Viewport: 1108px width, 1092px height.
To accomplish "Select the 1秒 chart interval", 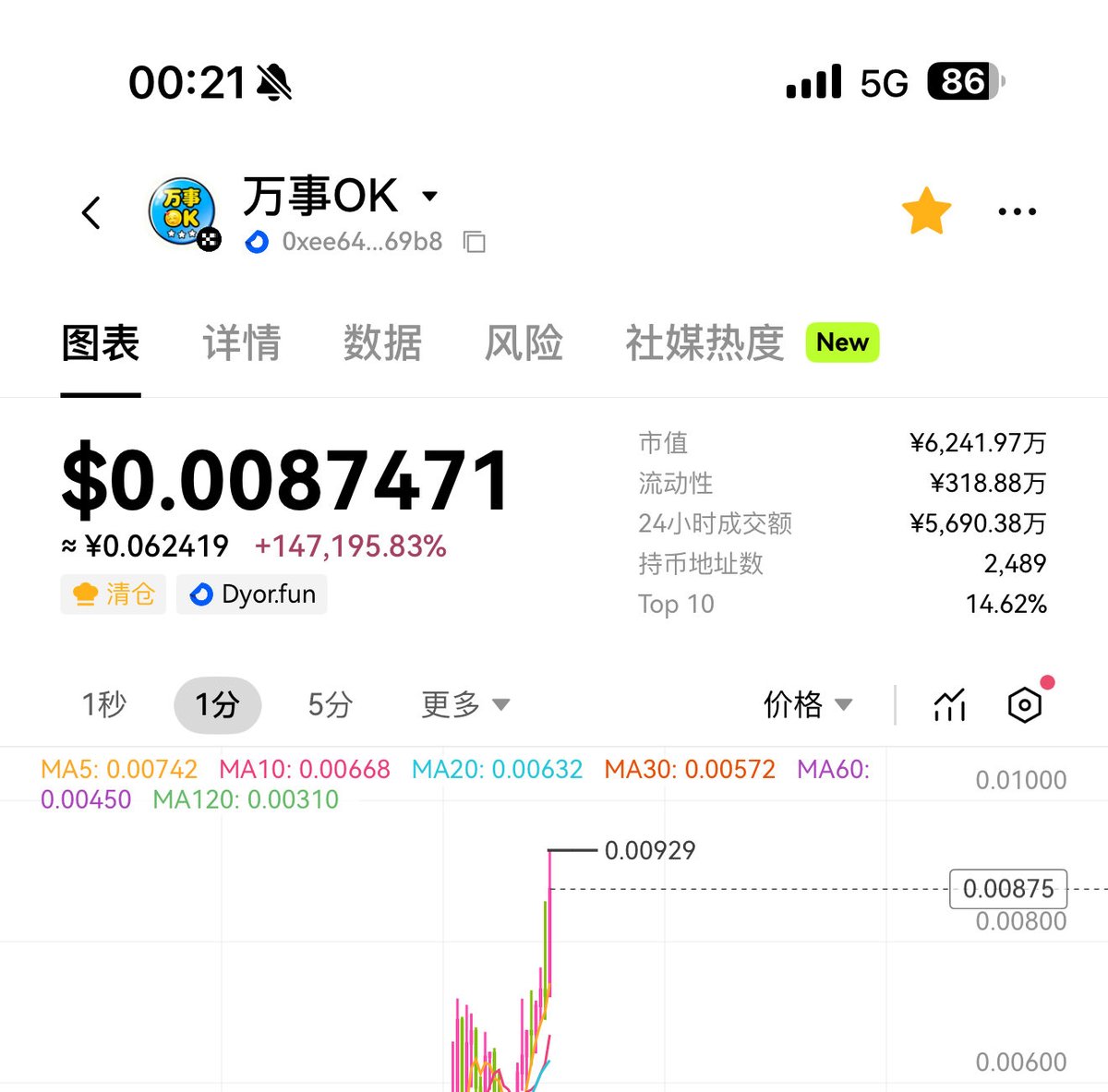I will pyautogui.click(x=104, y=705).
